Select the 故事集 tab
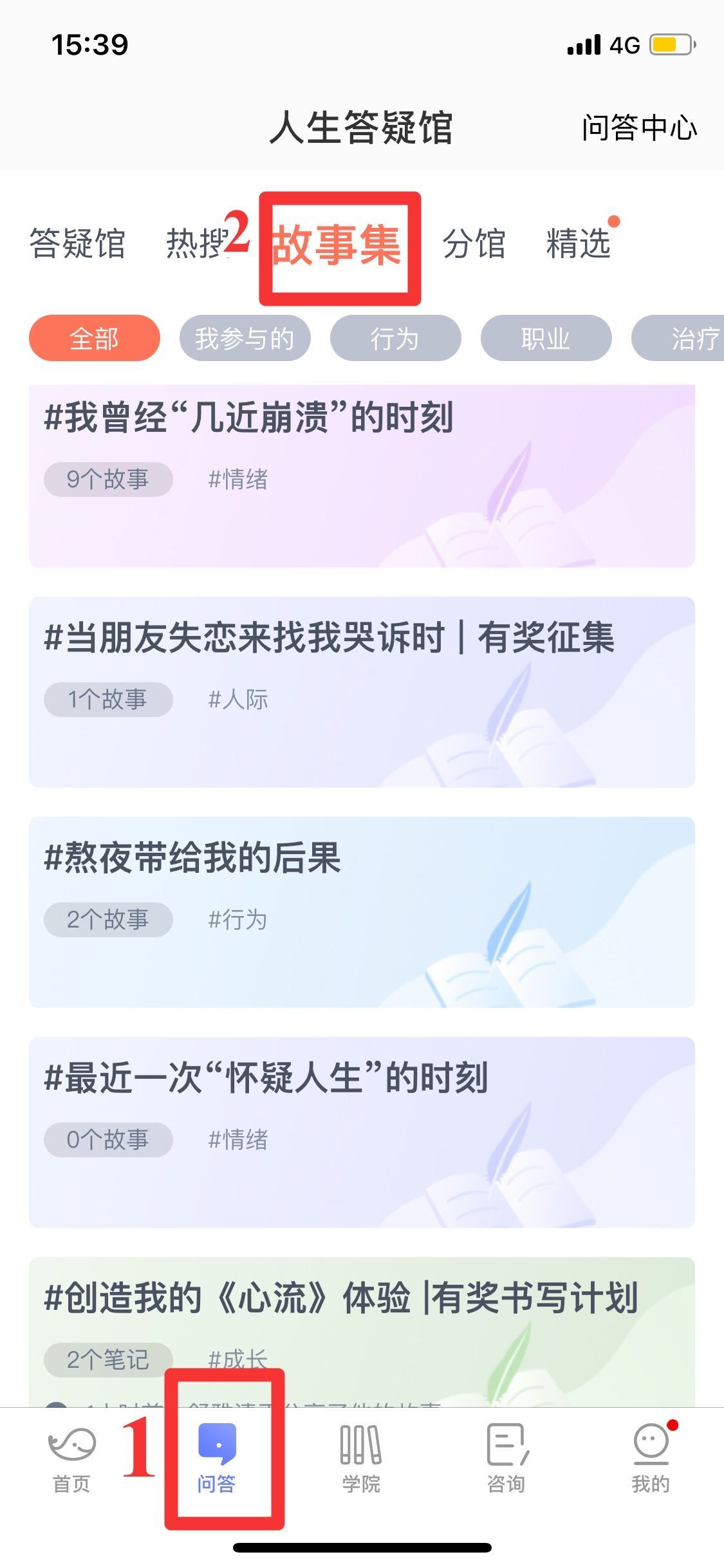The height and width of the screenshot is (1568, 724). pyautogui.click(x=337, y=245)
